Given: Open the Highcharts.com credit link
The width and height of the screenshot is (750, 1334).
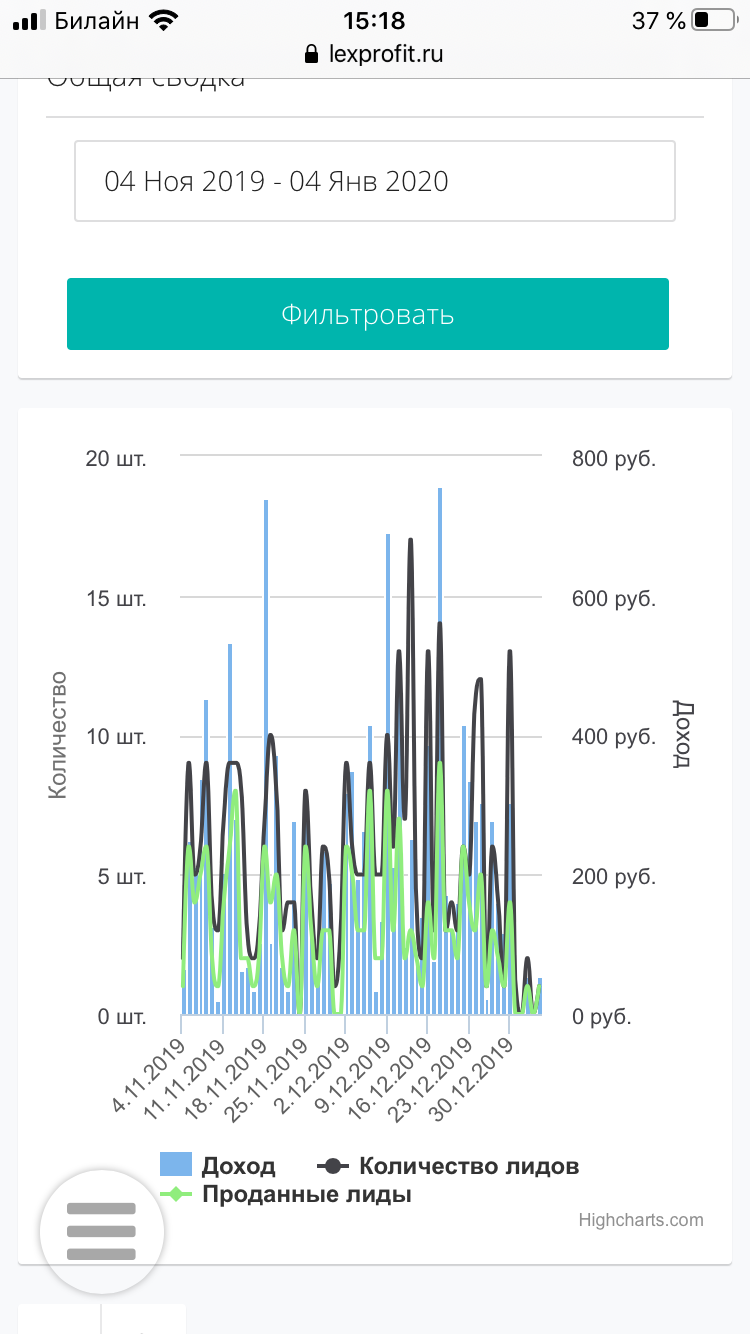Looking at the screenshot, I should [x=640, y=1220].
